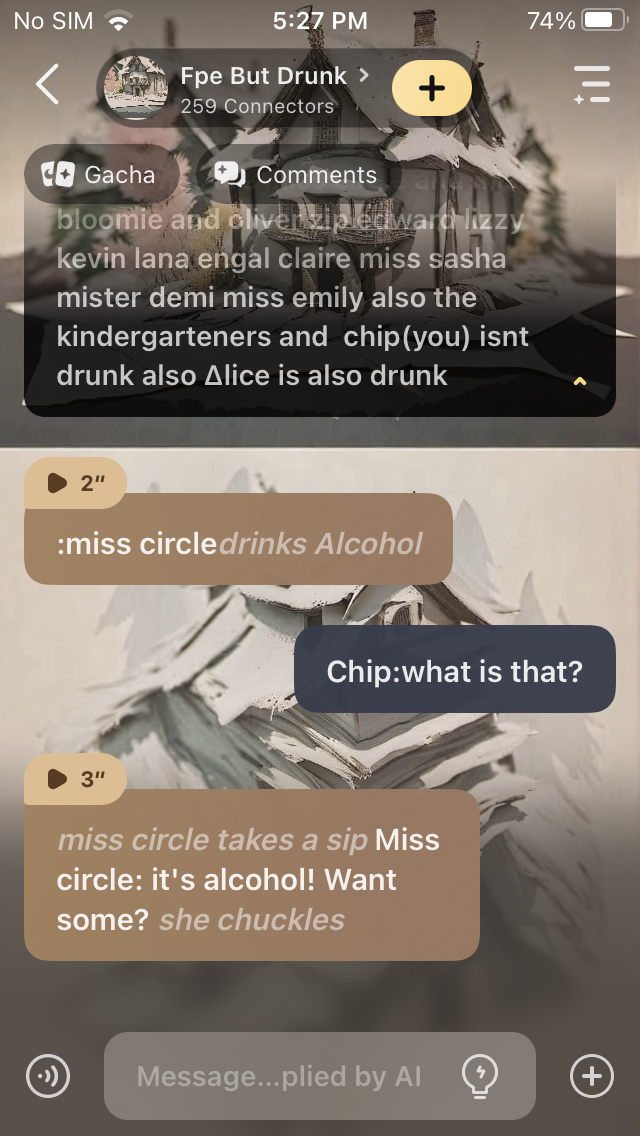The image size is (640, 1136).
Task: Play the 2-second voice message
Action: (75, 483)
